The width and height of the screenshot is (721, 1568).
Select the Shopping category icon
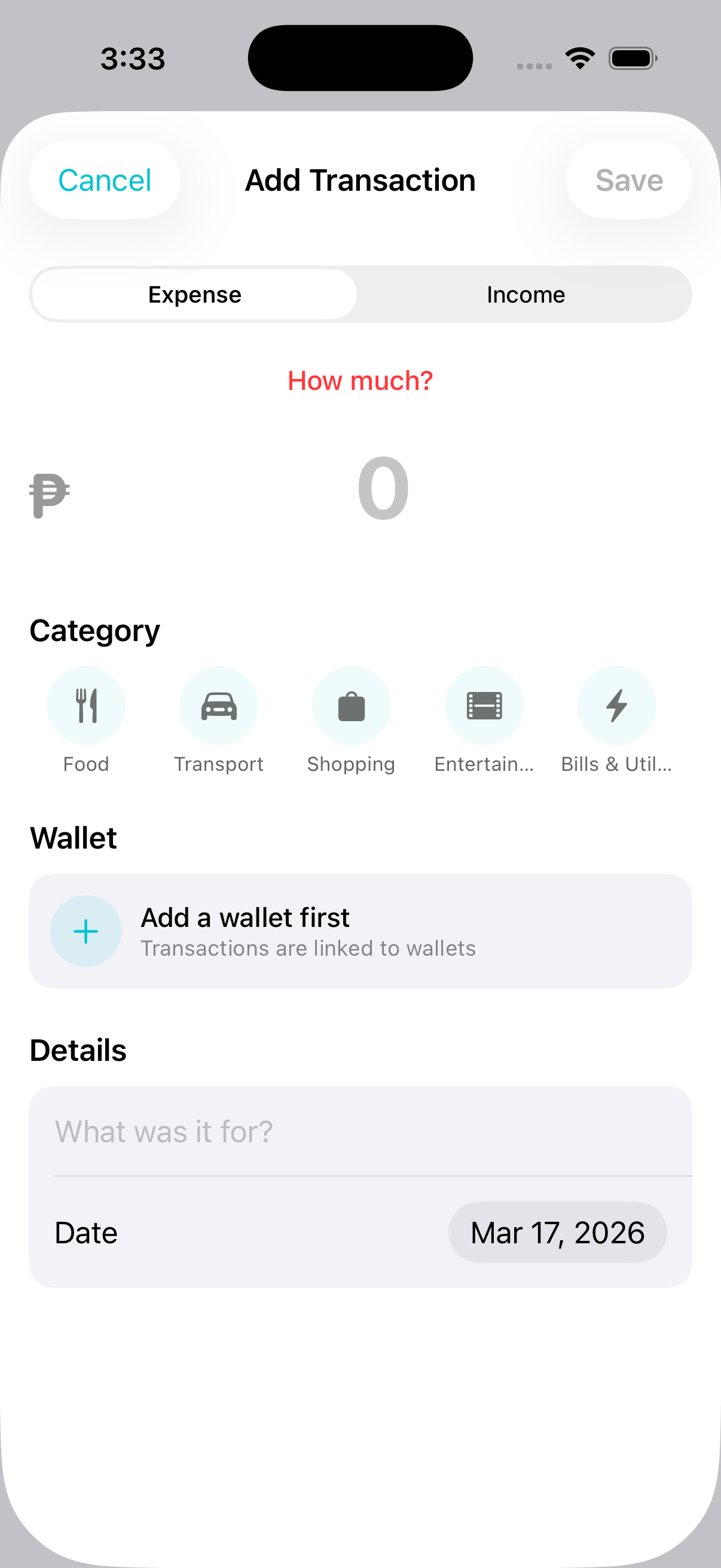351,706
